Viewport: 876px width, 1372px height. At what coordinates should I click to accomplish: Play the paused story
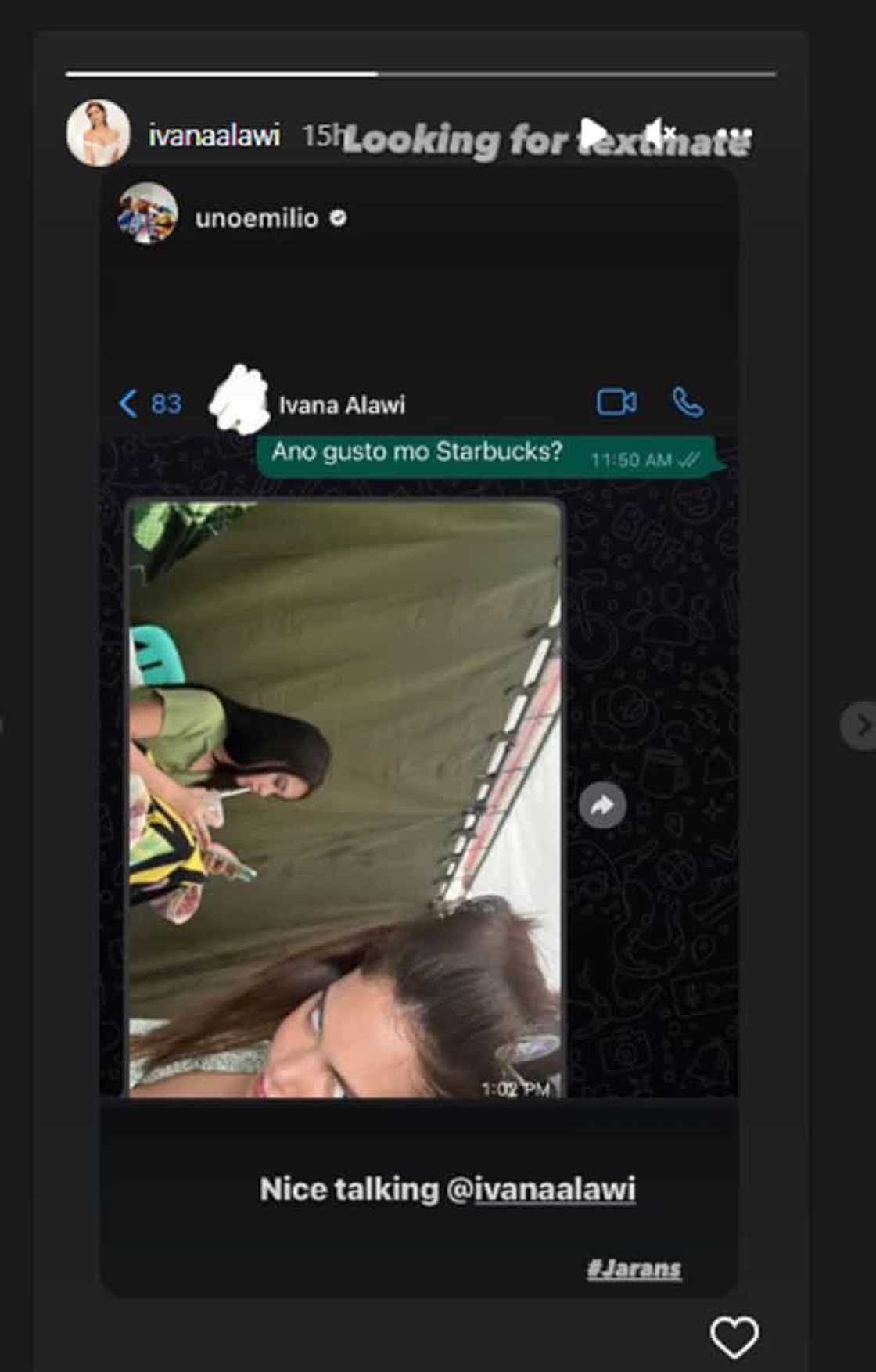(x=594, y=133)
